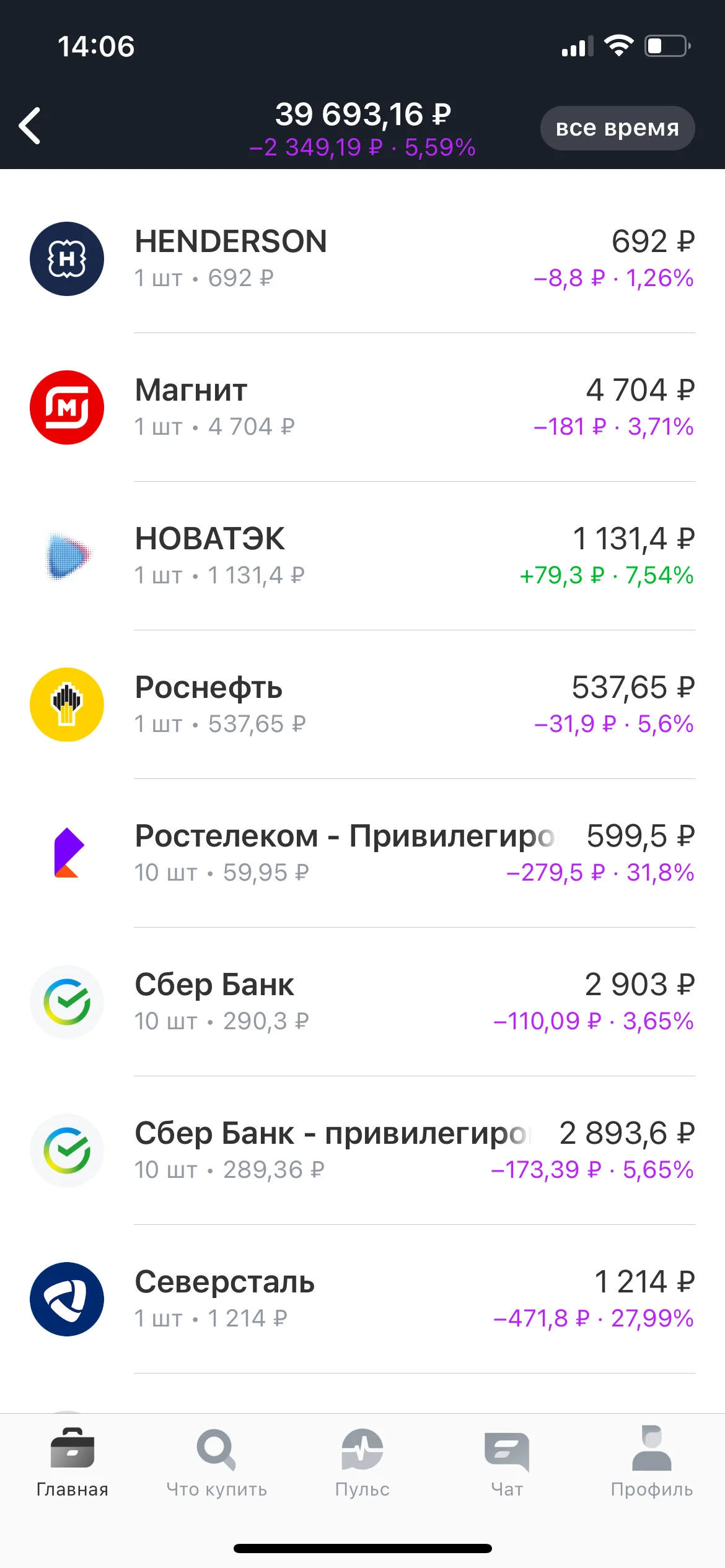Image resolution: width=725 pixels, height=1568 pixels.
Task: Change the period via 'все время' chip
Action: [617, 128]
